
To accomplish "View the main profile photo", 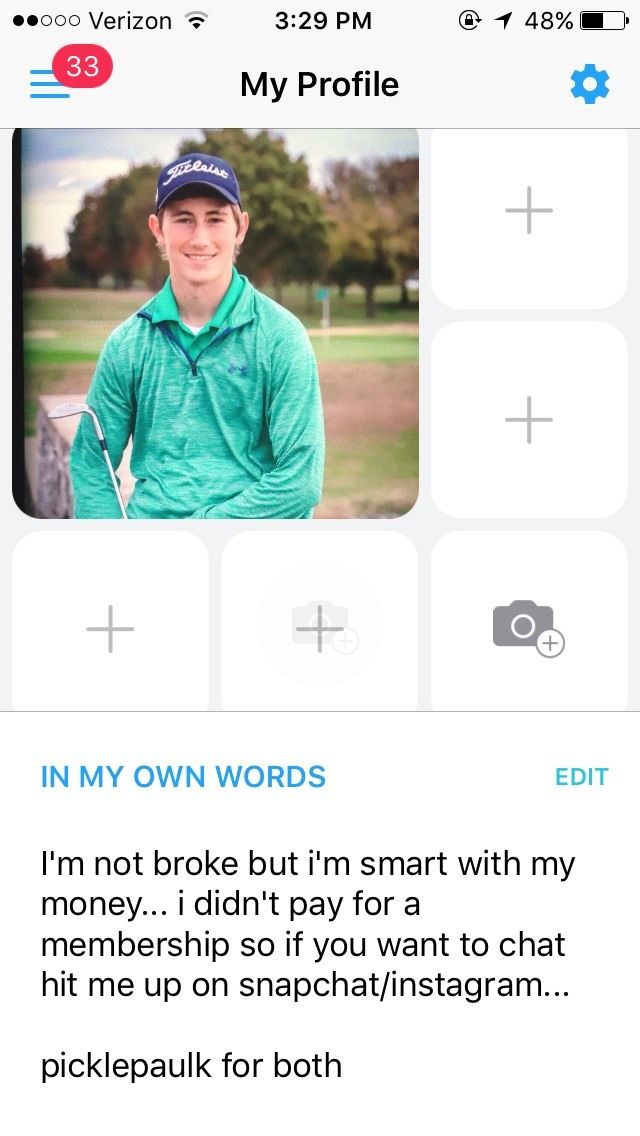I will click(215, 323).
